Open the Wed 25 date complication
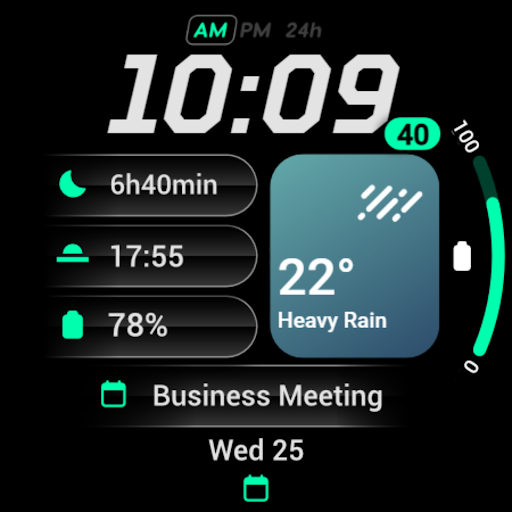 [x=256, y=450]
